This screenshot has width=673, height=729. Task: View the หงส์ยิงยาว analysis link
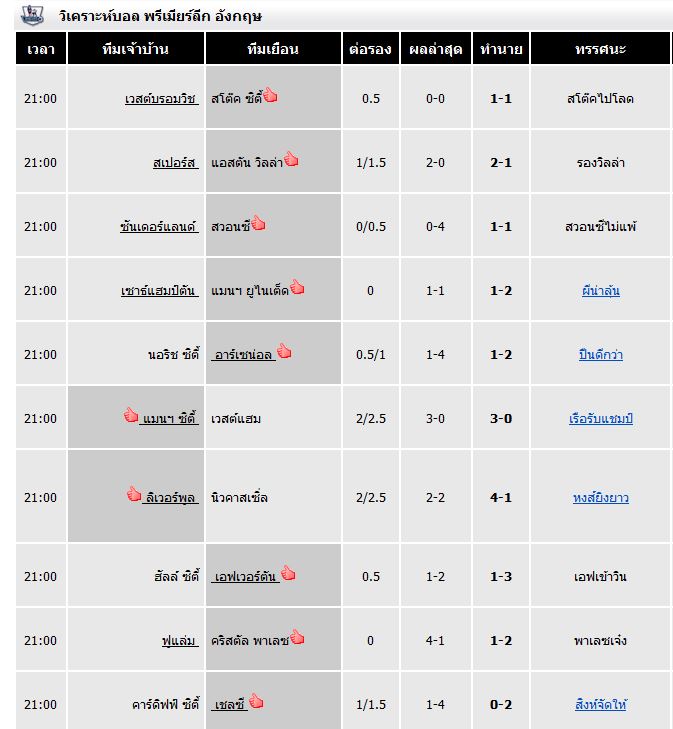600,498
